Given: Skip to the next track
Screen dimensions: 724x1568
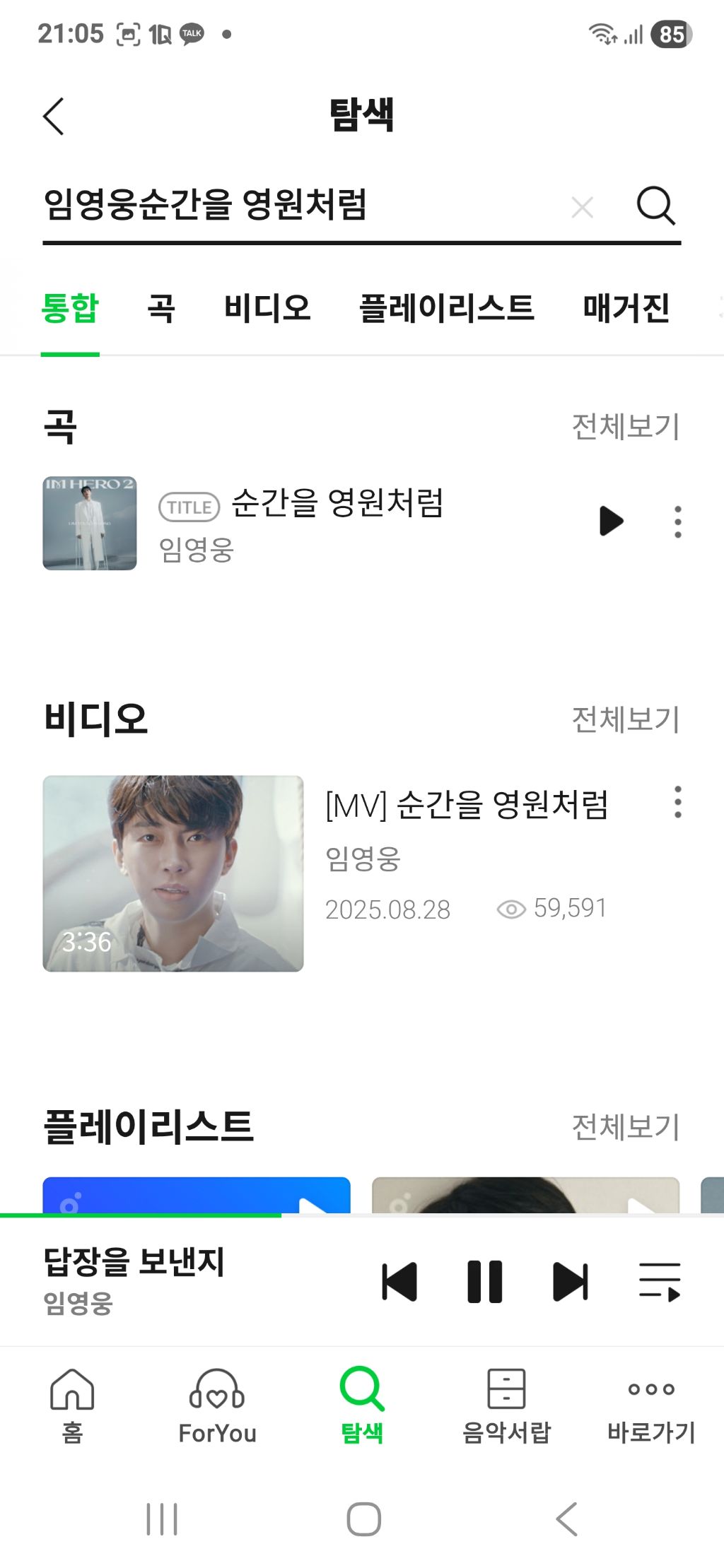Looking at the screenshot, I should click(x=570, y=1281).
